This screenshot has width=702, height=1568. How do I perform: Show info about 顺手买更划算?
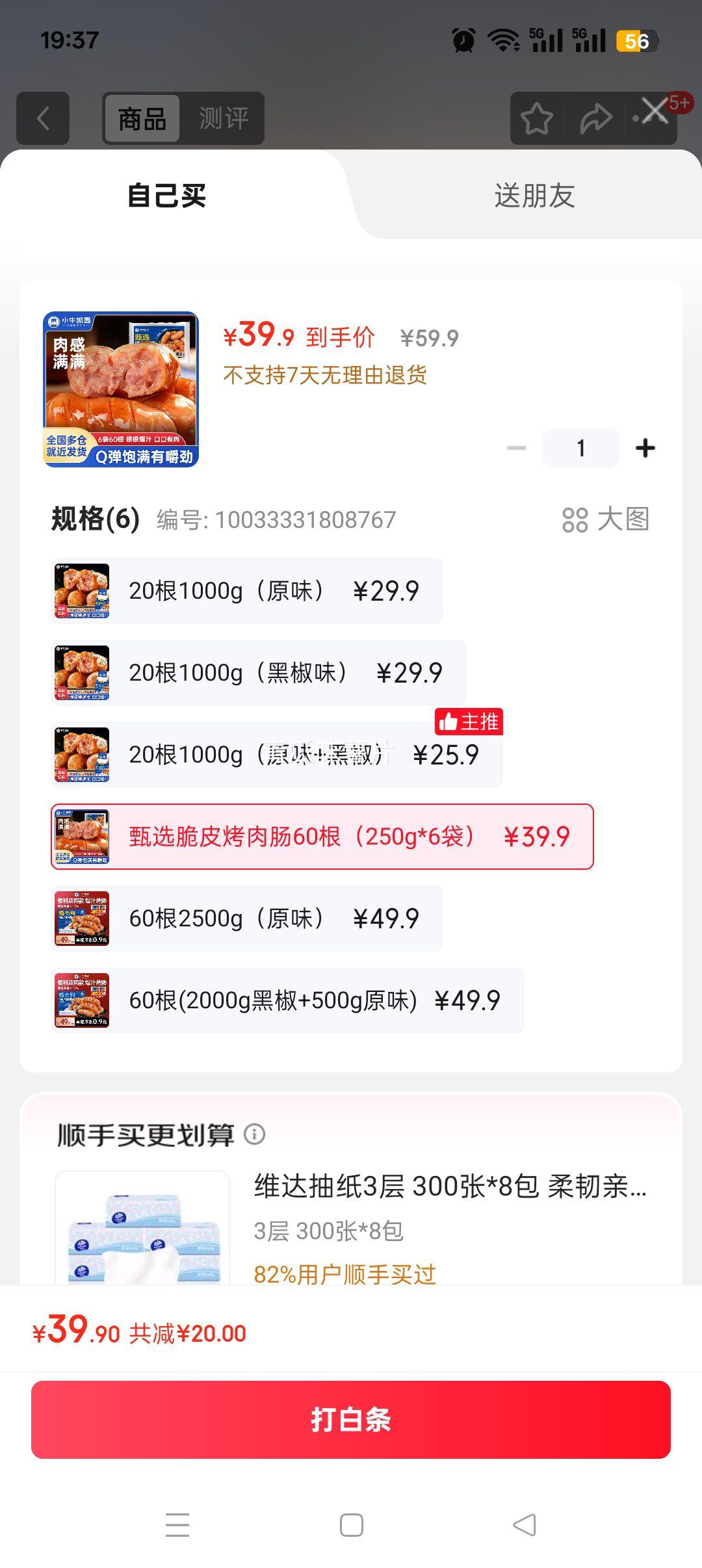pos(254,1134)
